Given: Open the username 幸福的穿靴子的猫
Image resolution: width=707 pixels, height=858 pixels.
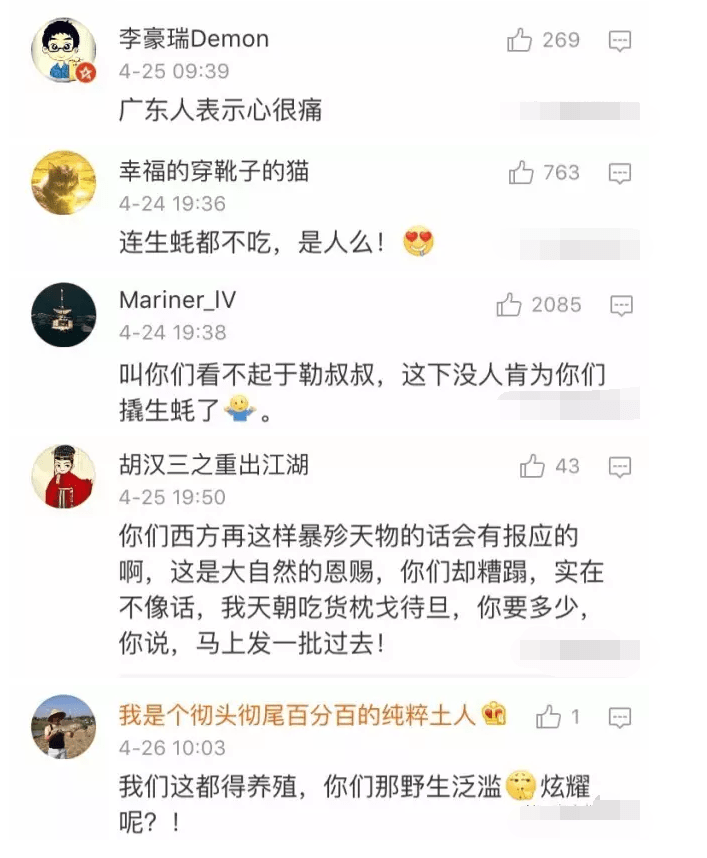Looking at the screenshot, I should [214, 171].
